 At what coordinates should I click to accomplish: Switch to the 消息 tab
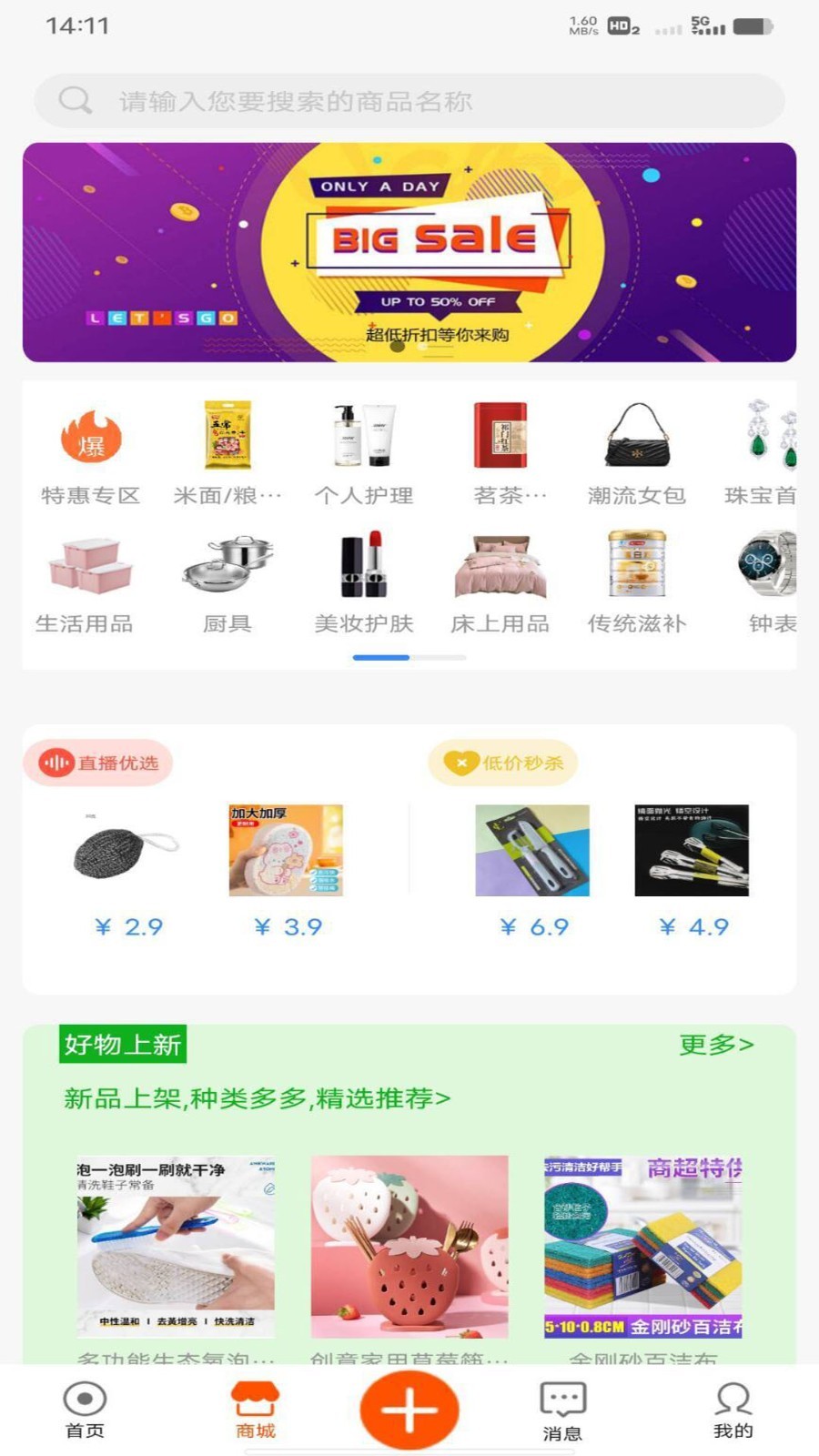point(562,1411)
